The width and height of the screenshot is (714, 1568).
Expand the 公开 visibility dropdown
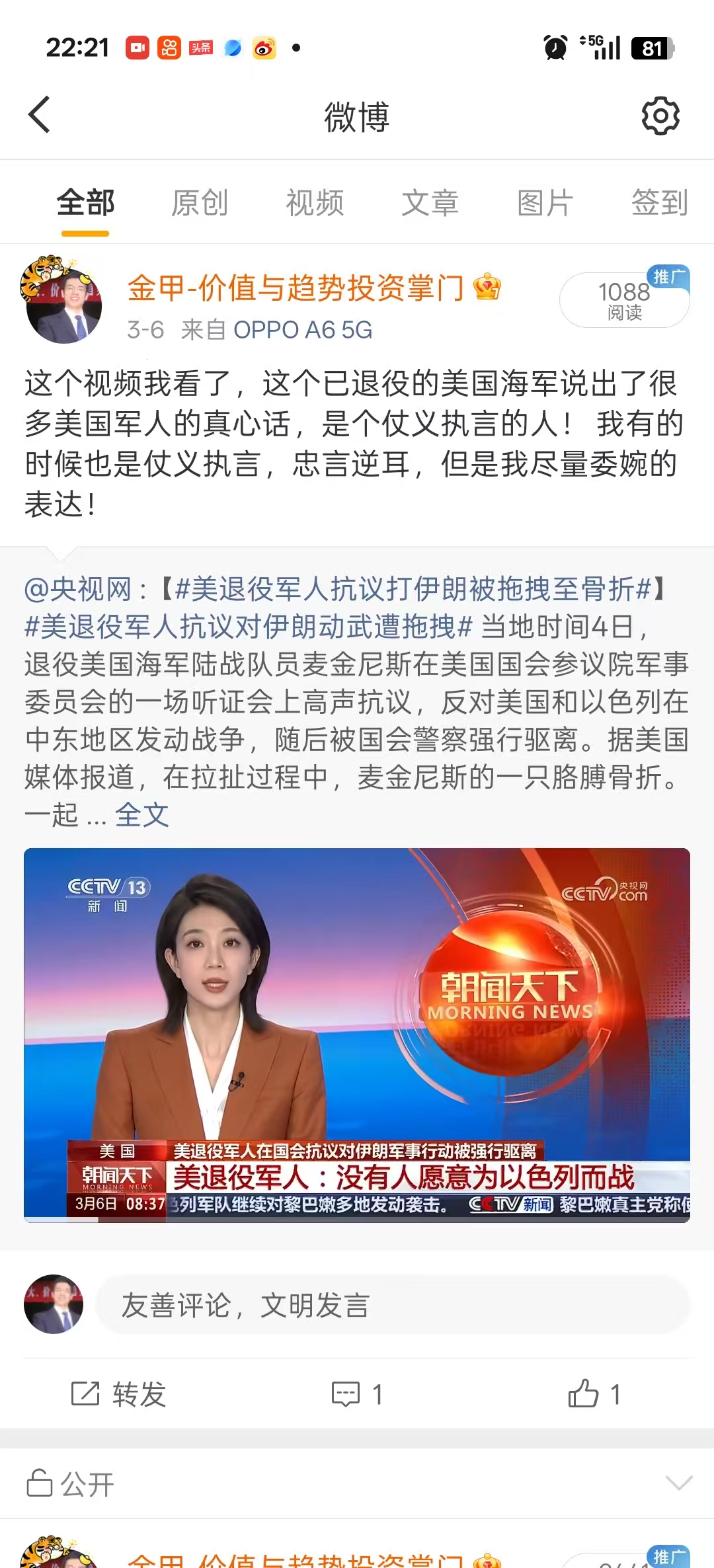click(678, 1483)
